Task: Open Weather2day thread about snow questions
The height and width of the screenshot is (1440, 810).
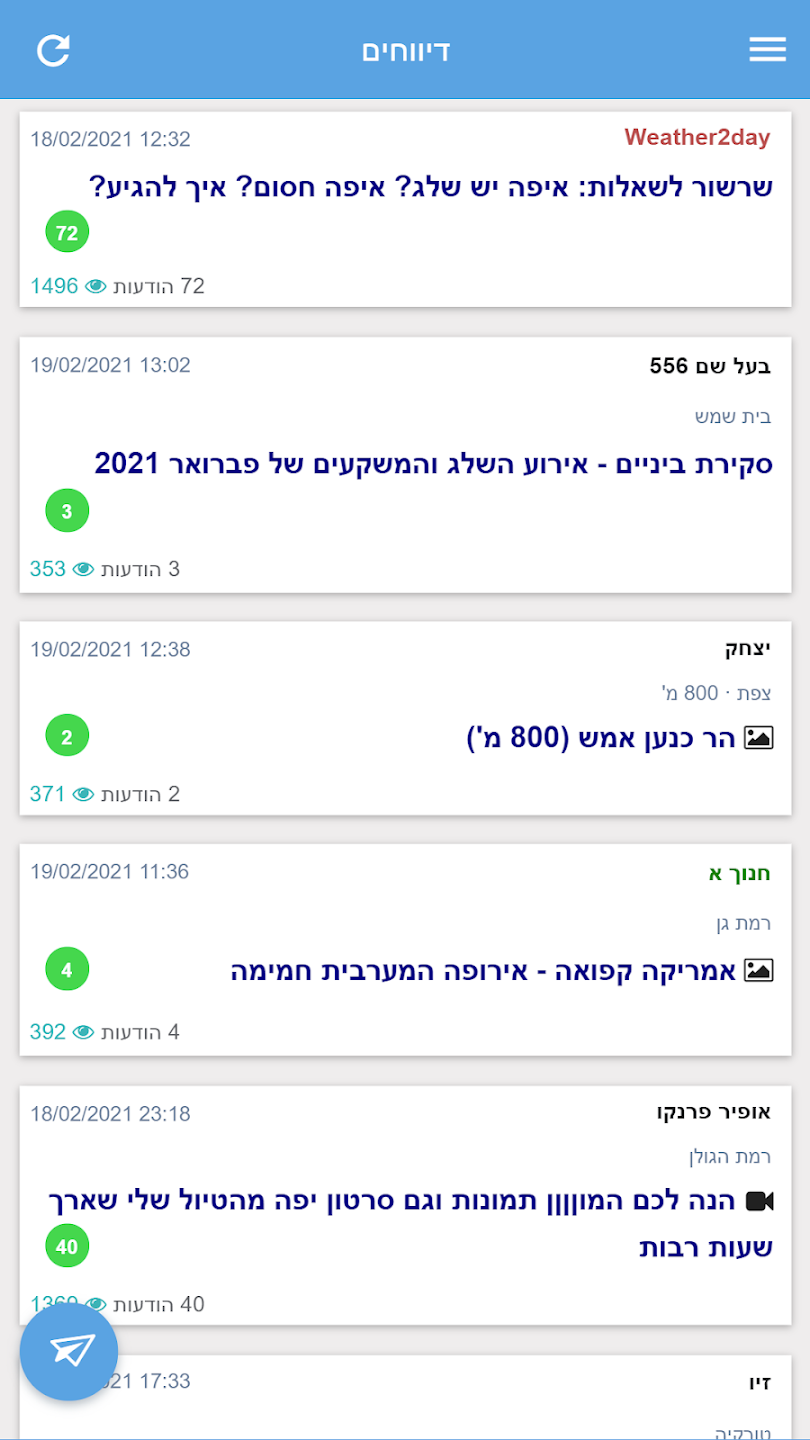Action: pos(430,187)
